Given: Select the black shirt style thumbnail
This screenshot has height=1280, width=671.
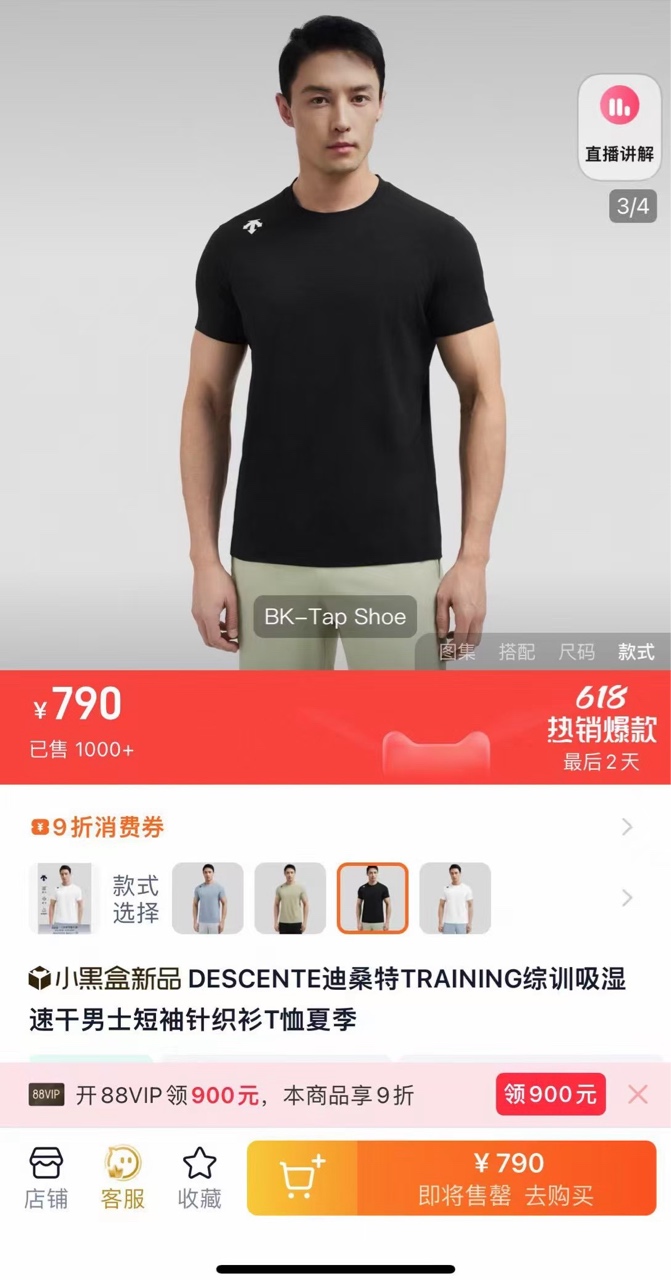Looking at the screenshot, I should click(372, 898).
